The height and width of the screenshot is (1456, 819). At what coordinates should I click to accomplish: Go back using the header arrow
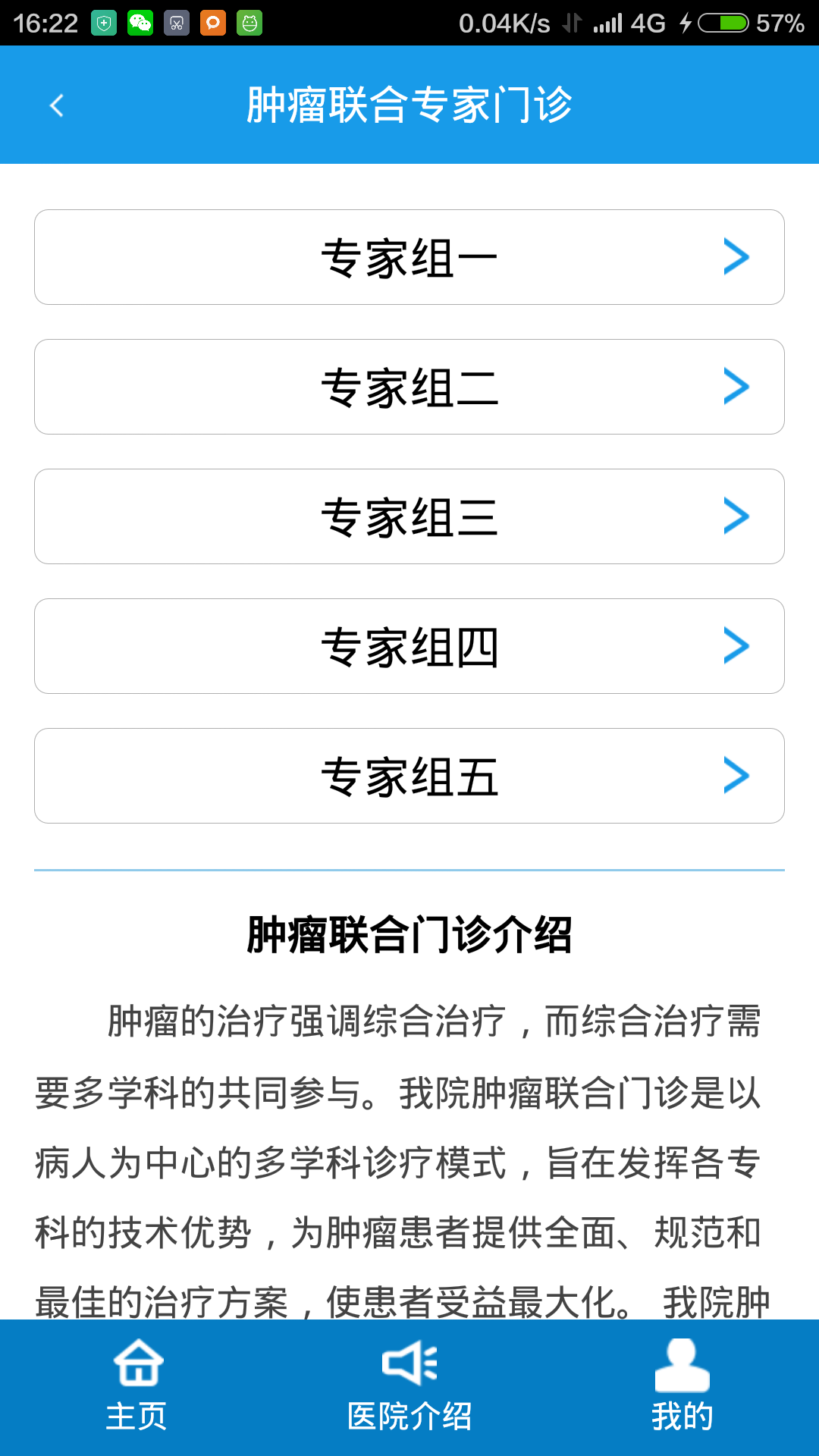[57, 105]
